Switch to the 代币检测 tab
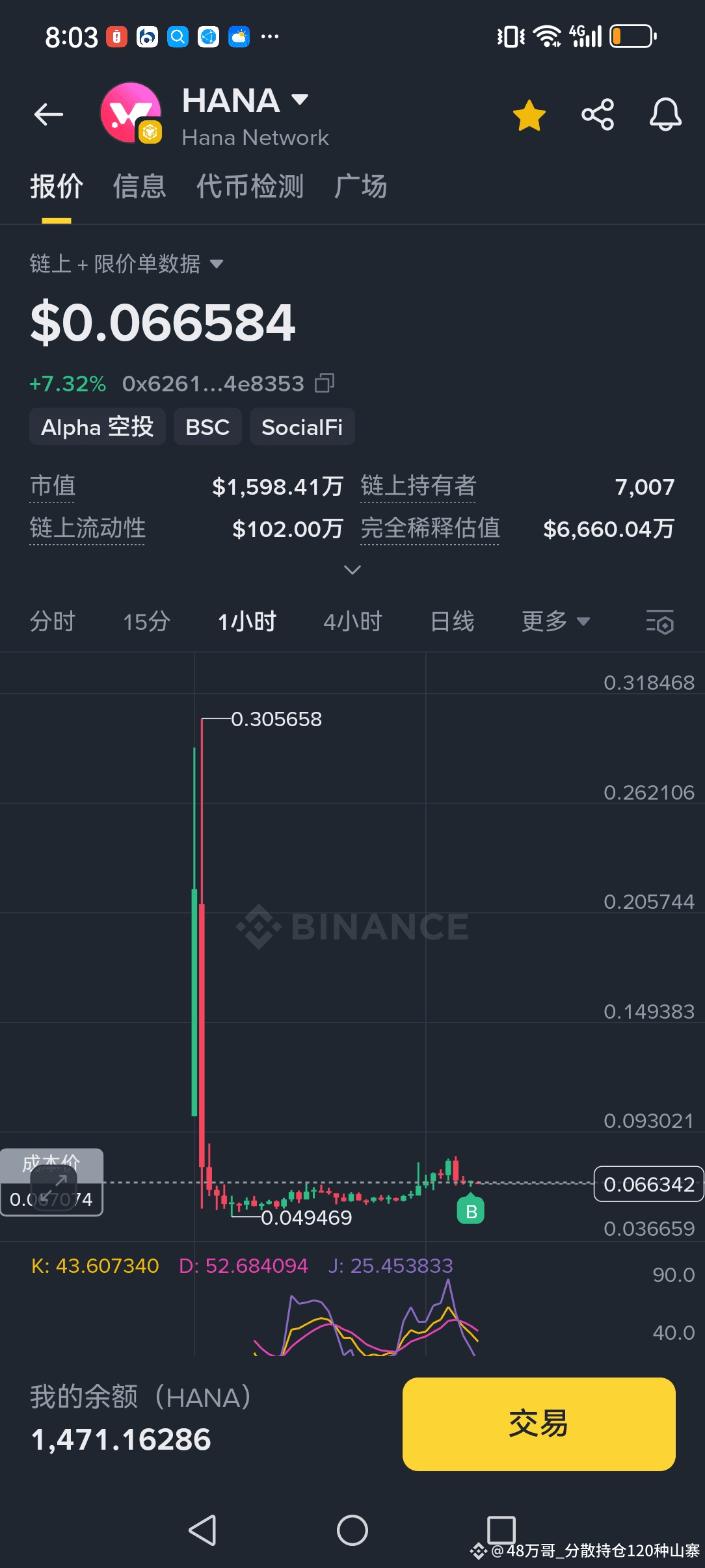Viewport: 705px width, 1568px height. coord(250,187)
